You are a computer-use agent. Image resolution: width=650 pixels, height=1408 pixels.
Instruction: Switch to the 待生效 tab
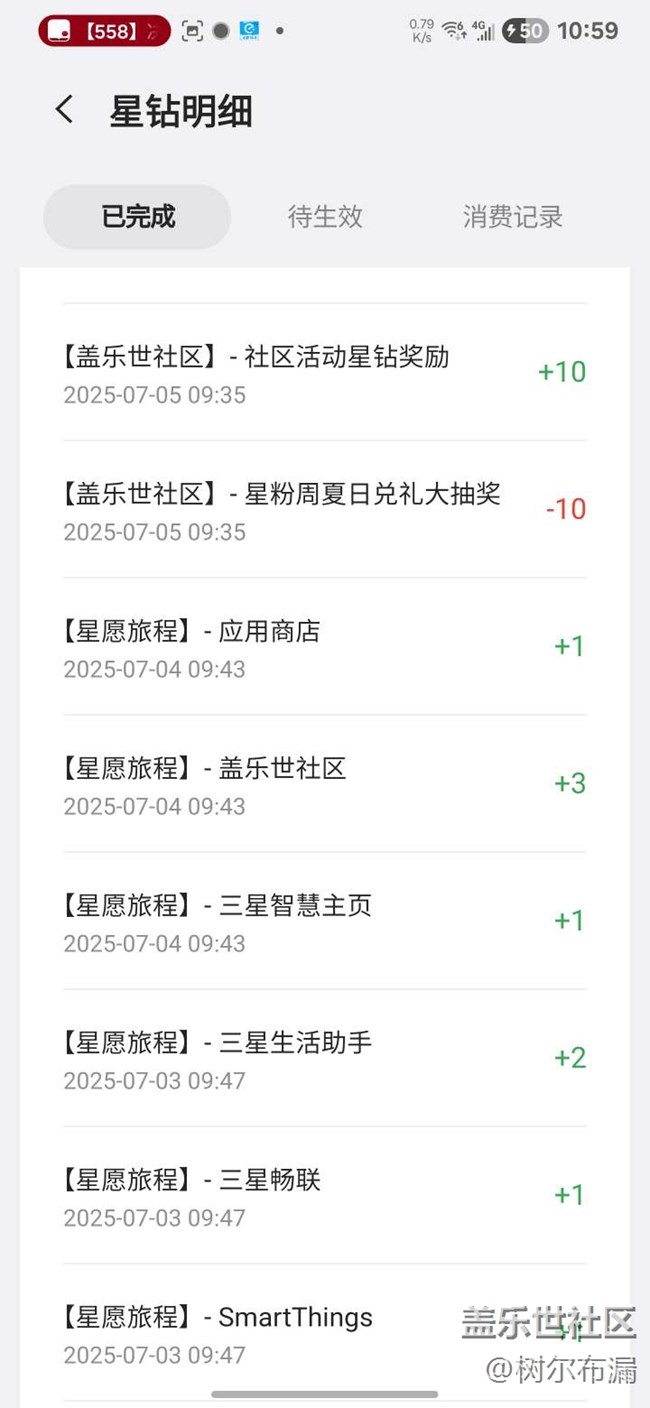325,216
